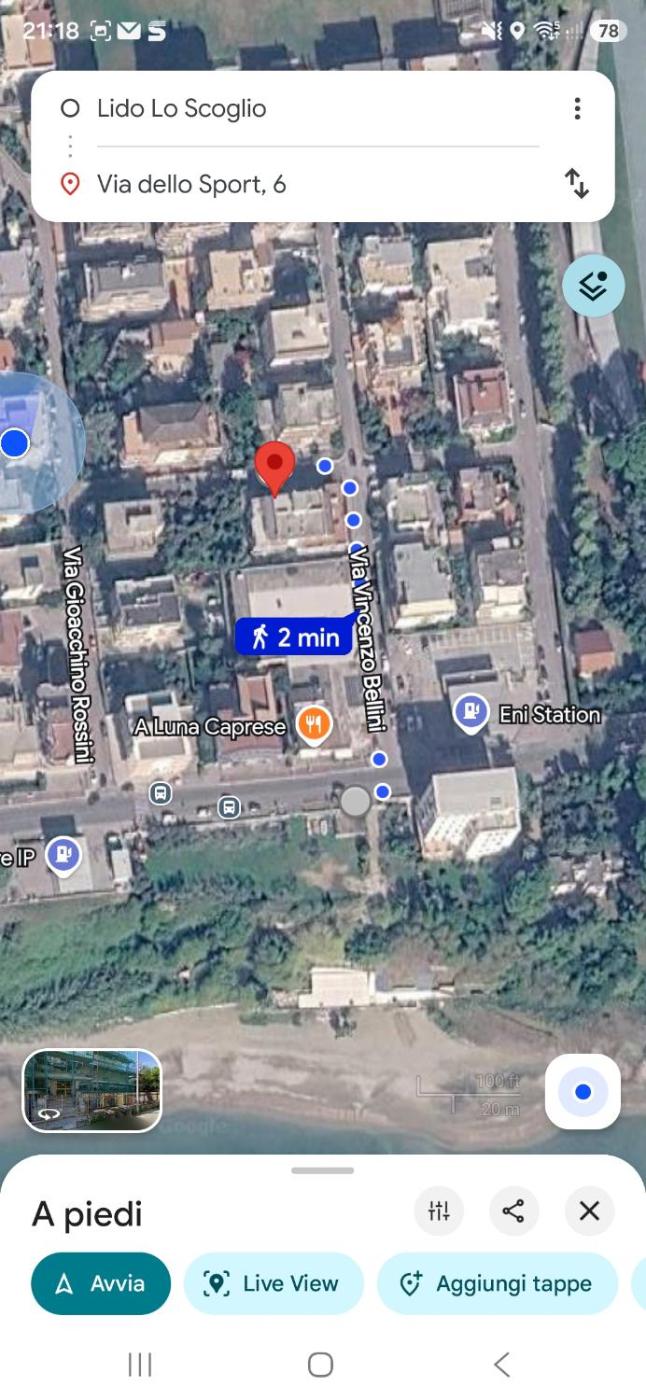646x1400 pixels.
Task: Open the map layers selector
Action: click(x=593, y=287)
